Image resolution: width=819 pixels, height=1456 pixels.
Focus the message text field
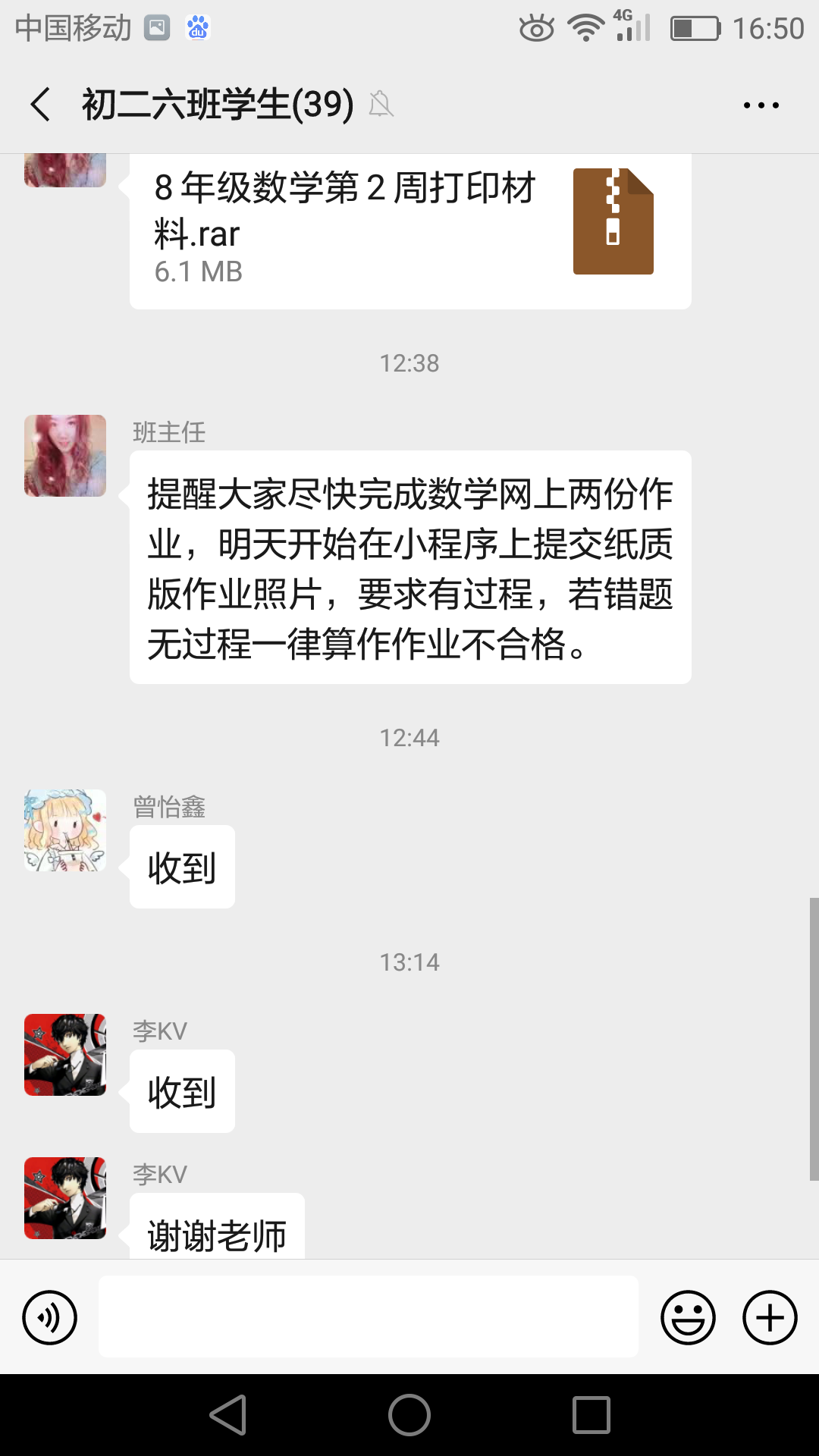(x=369, y=1316)
